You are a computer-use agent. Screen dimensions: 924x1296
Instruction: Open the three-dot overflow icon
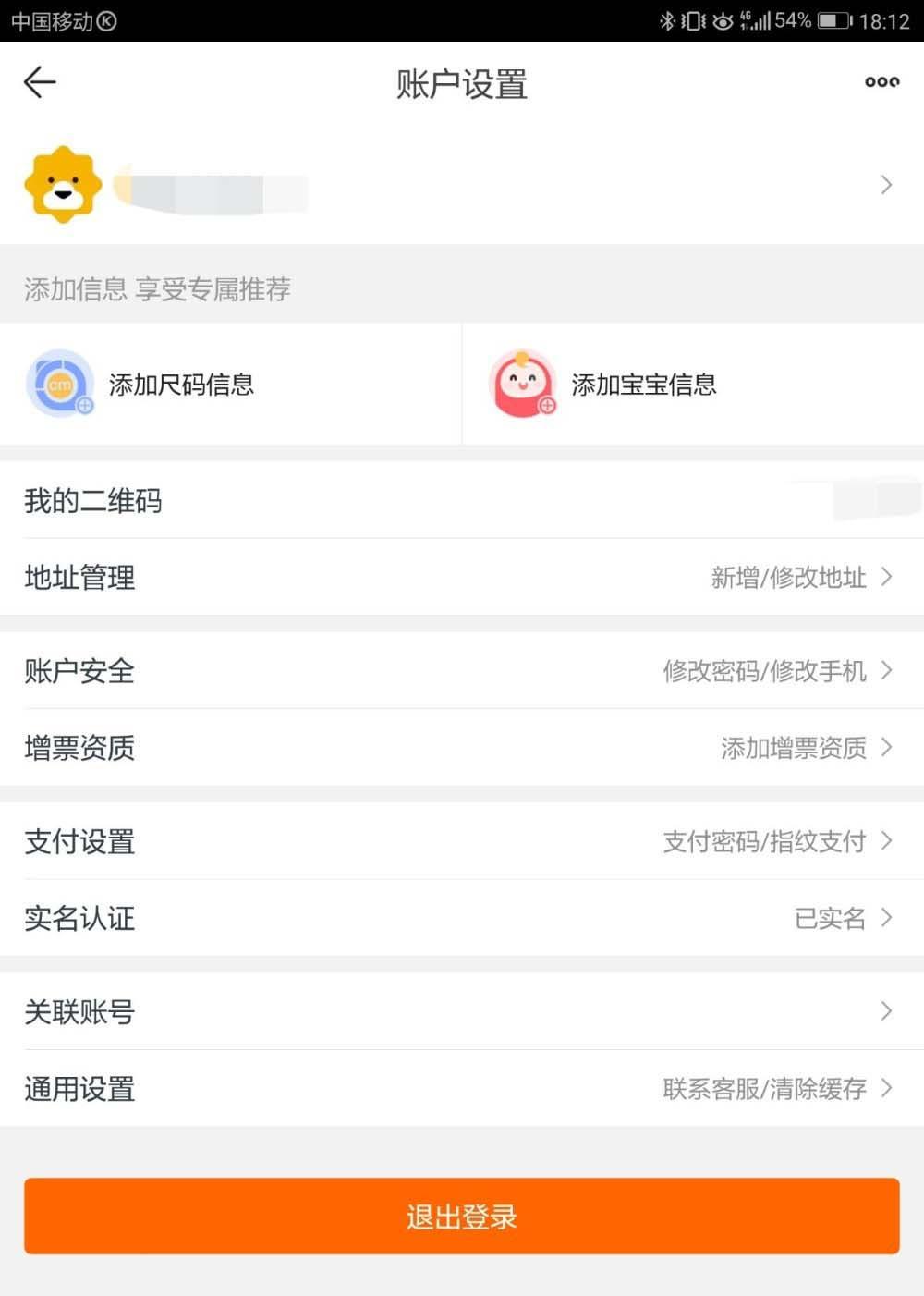(x=881, y=82)
